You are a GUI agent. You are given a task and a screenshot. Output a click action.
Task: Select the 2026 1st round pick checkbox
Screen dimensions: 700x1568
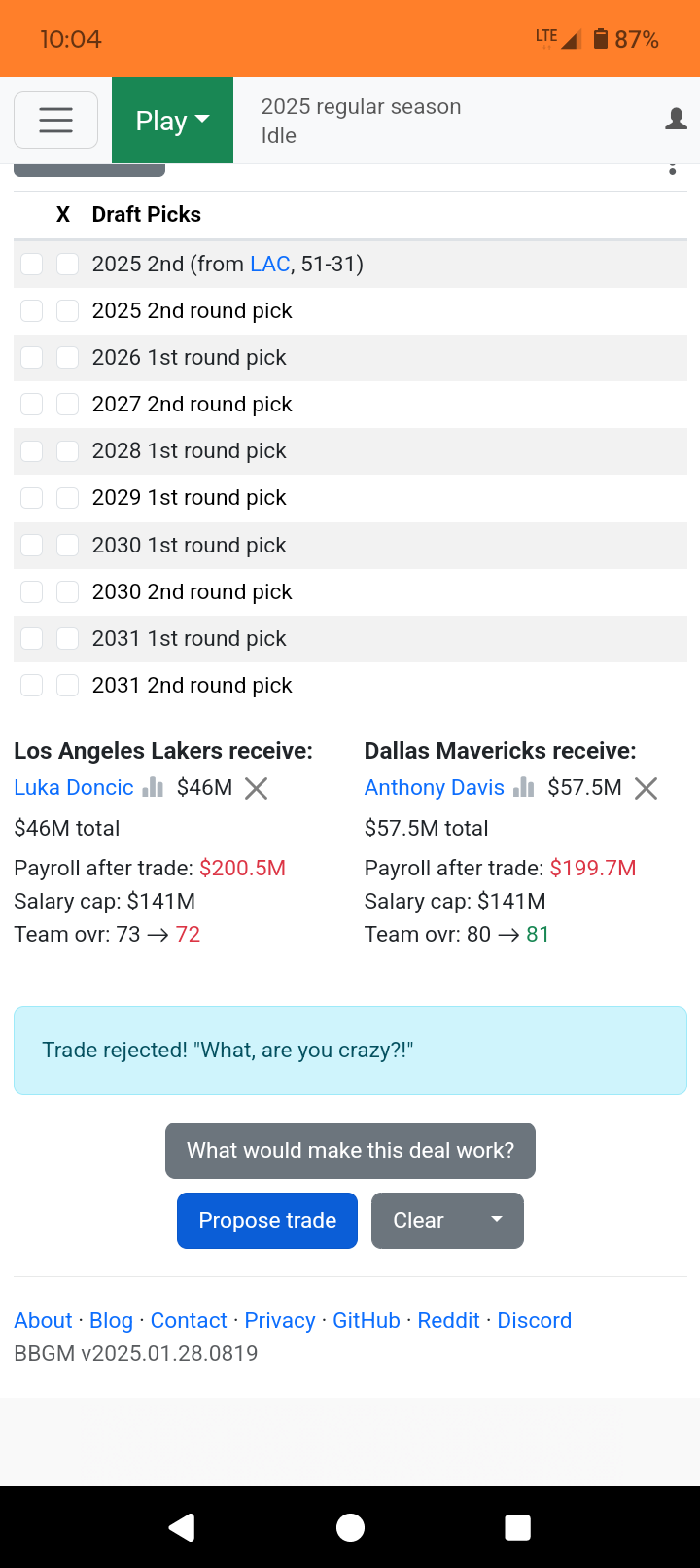point(32,358)
